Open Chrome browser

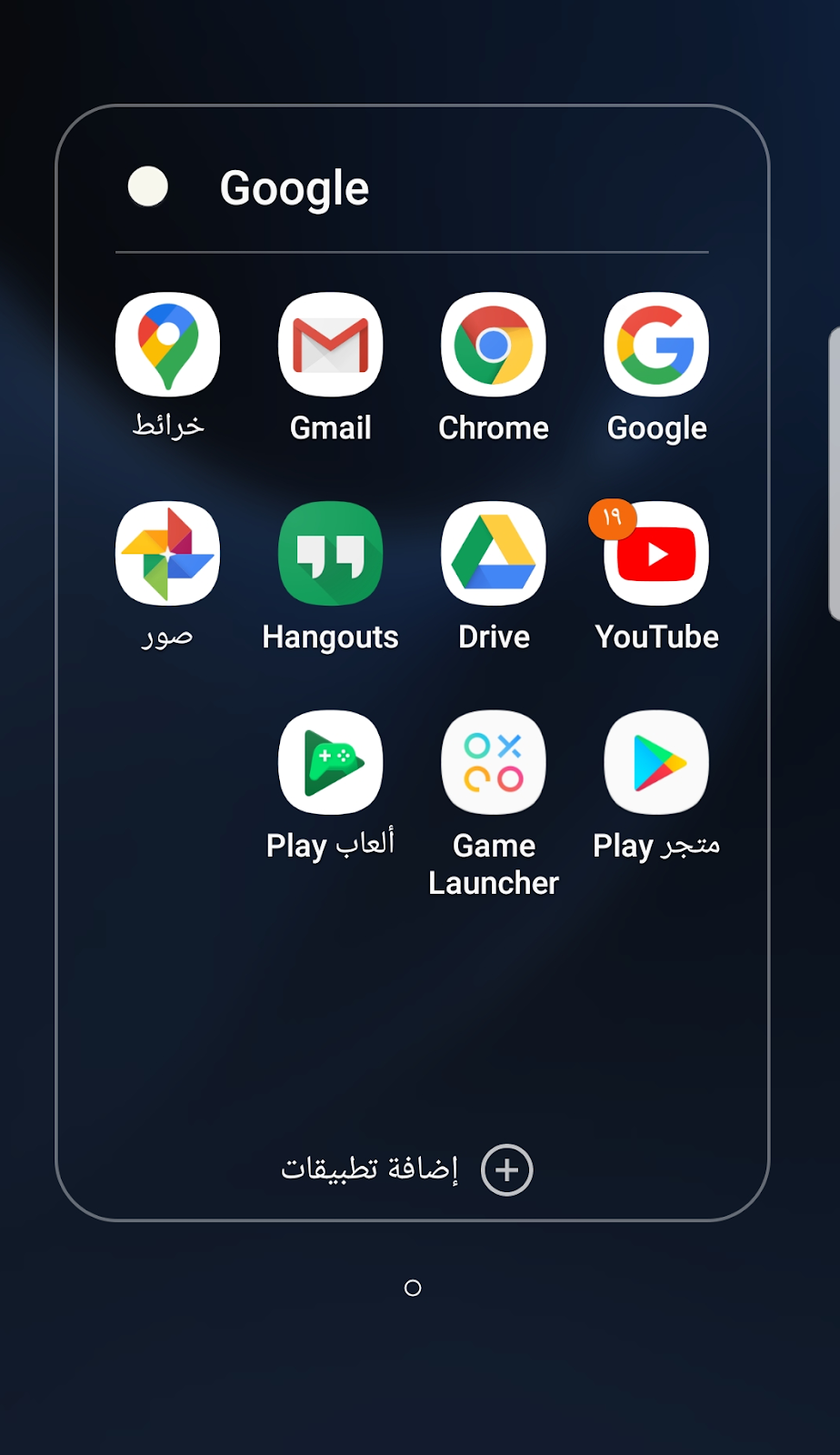(x=494, y=346)
